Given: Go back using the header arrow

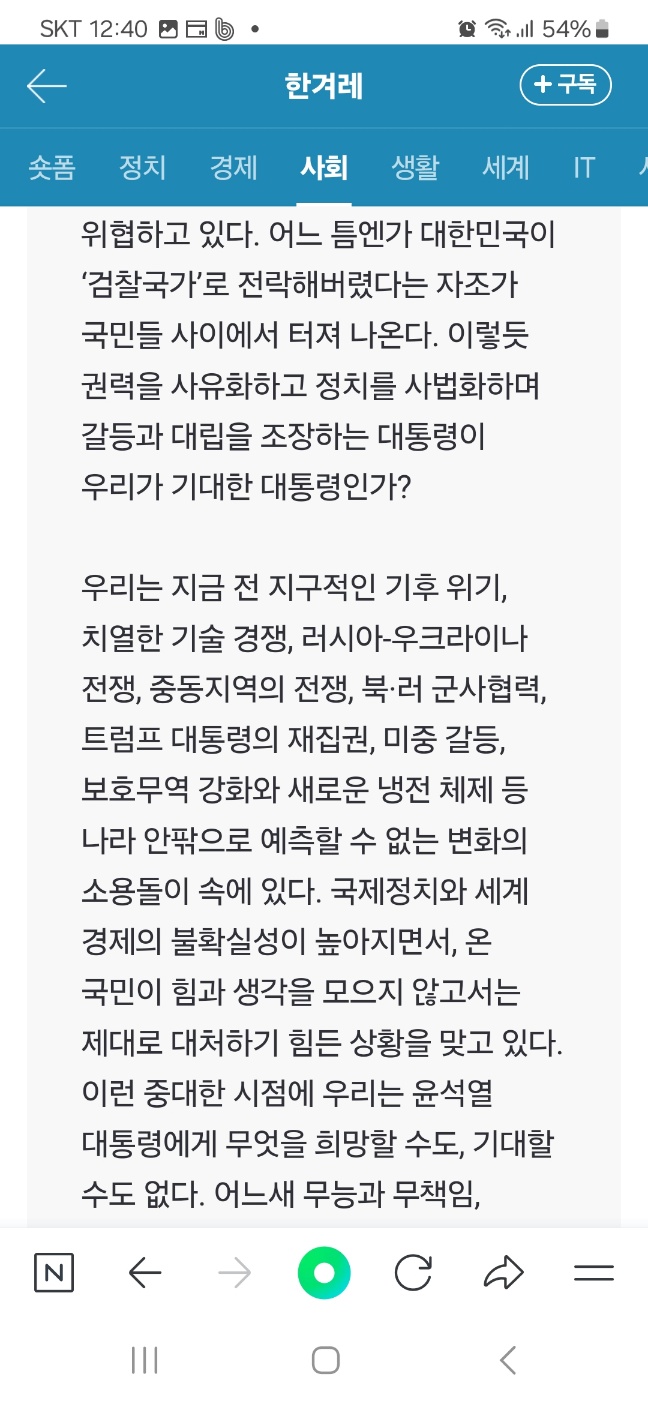Looking at the screenshot, I should (x=46, y=86).
